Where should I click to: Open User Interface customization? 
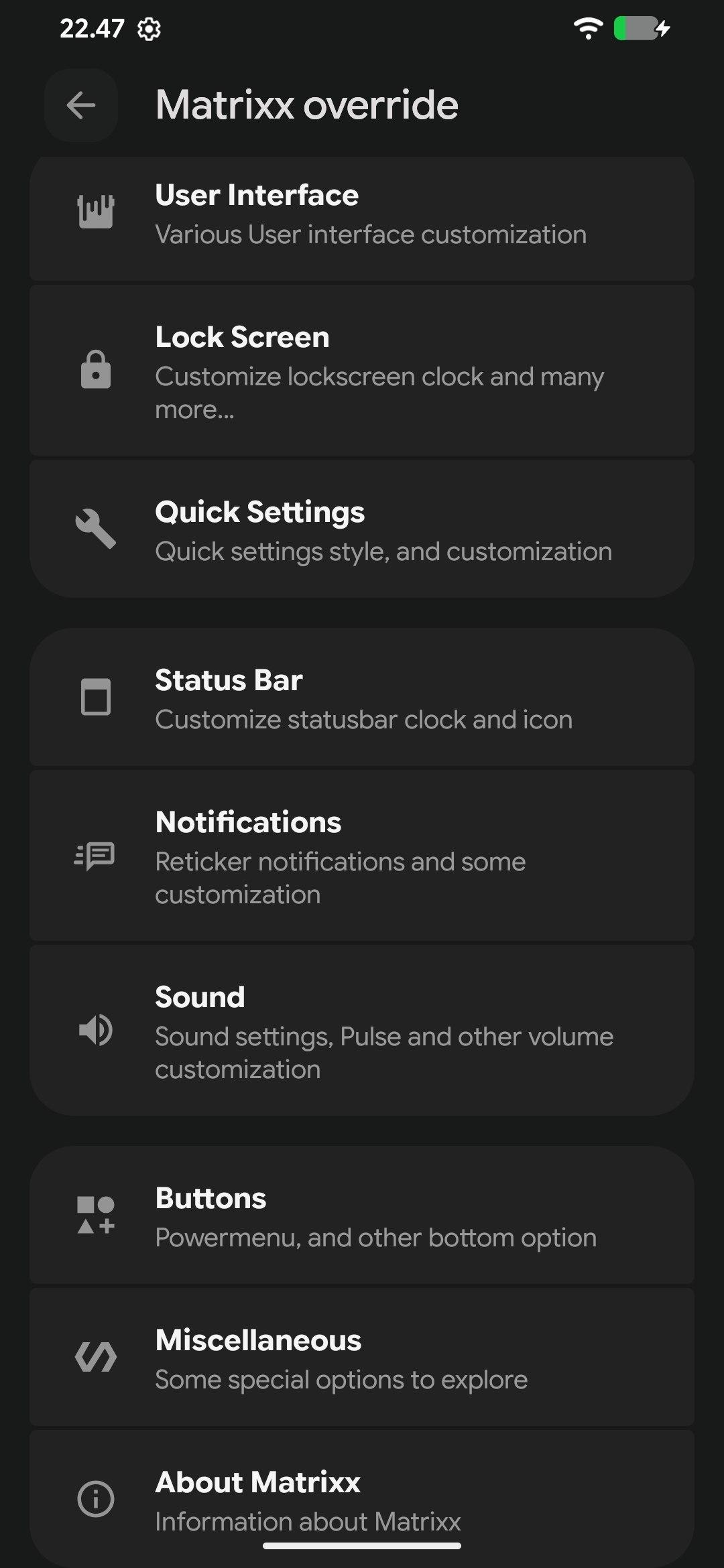pyautogui.click(x=362, y=218)
